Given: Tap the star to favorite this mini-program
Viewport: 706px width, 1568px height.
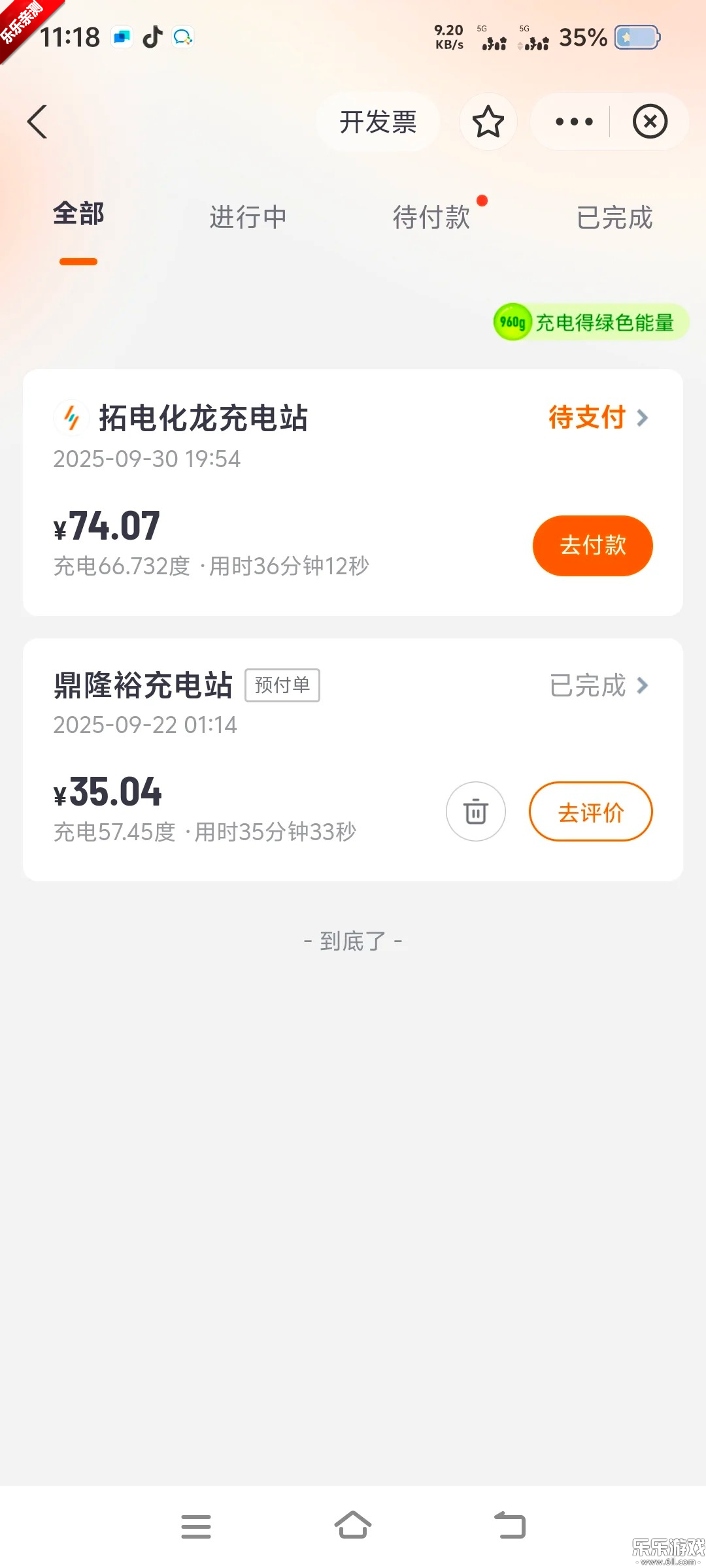Looking at the screenshot, I should coord(488,122).
